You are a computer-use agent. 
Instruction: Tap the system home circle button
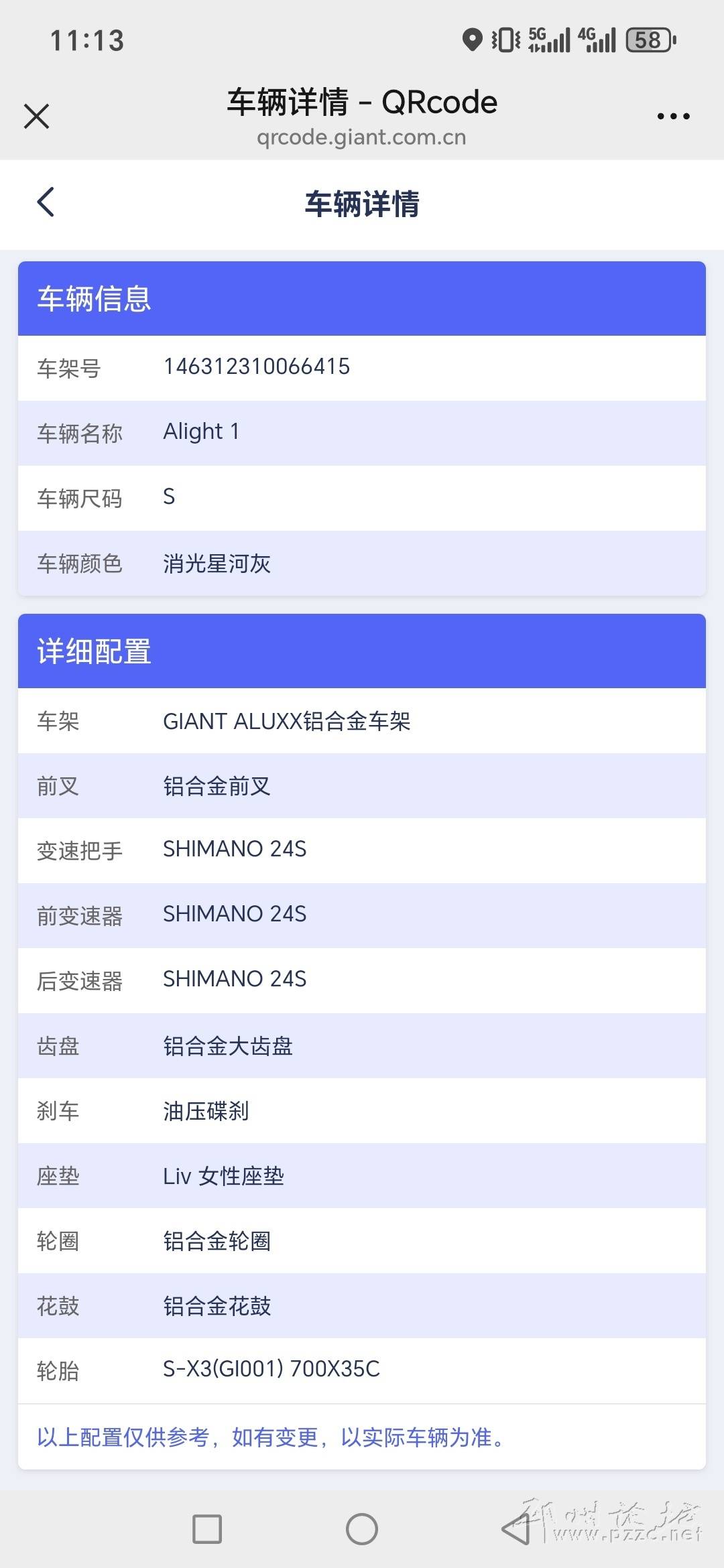[x=362, y=1529]
